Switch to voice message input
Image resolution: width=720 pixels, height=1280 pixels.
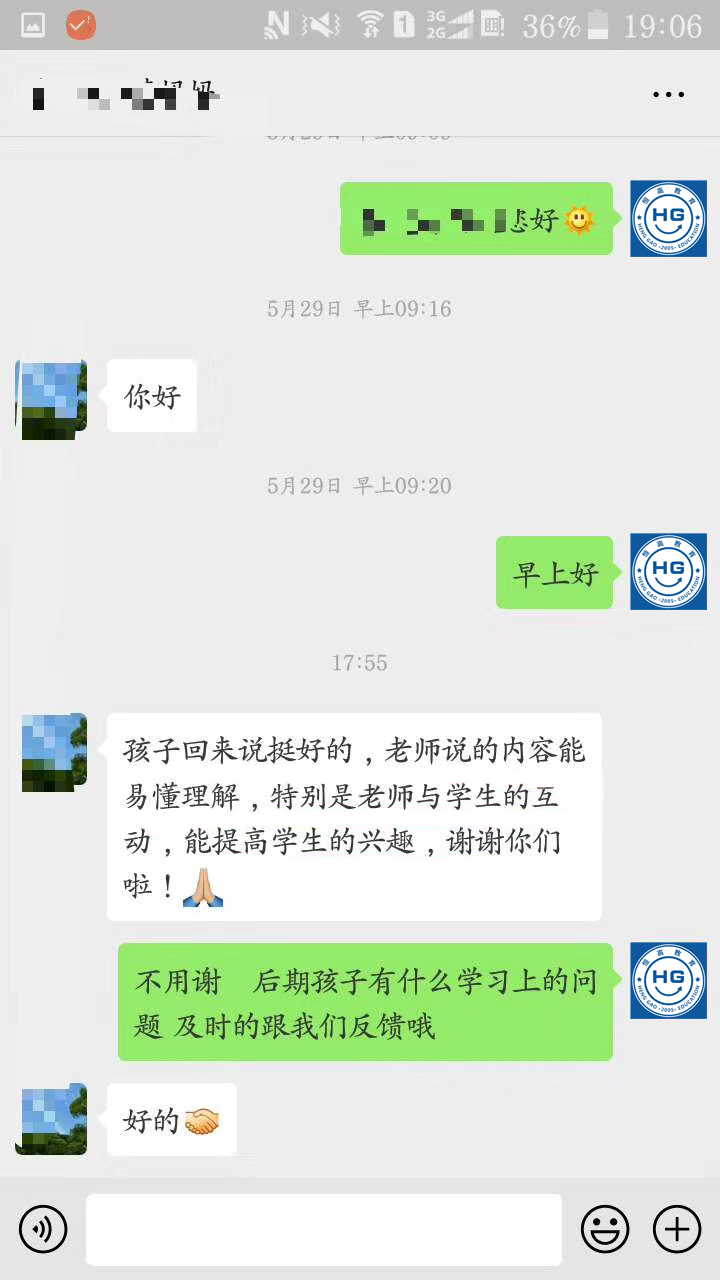43,1228
